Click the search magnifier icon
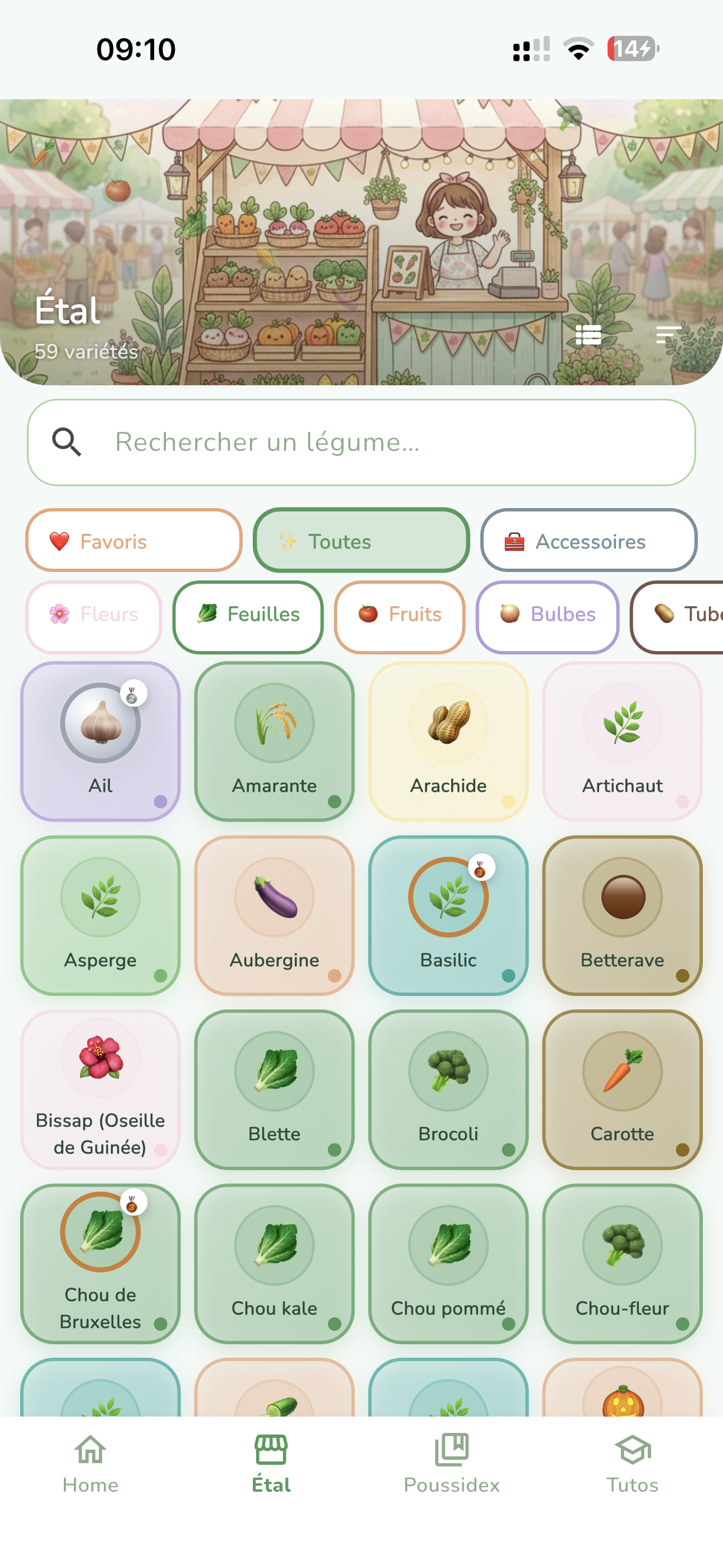The width and height of the screenshot is (723, 1568). (68, 442)
